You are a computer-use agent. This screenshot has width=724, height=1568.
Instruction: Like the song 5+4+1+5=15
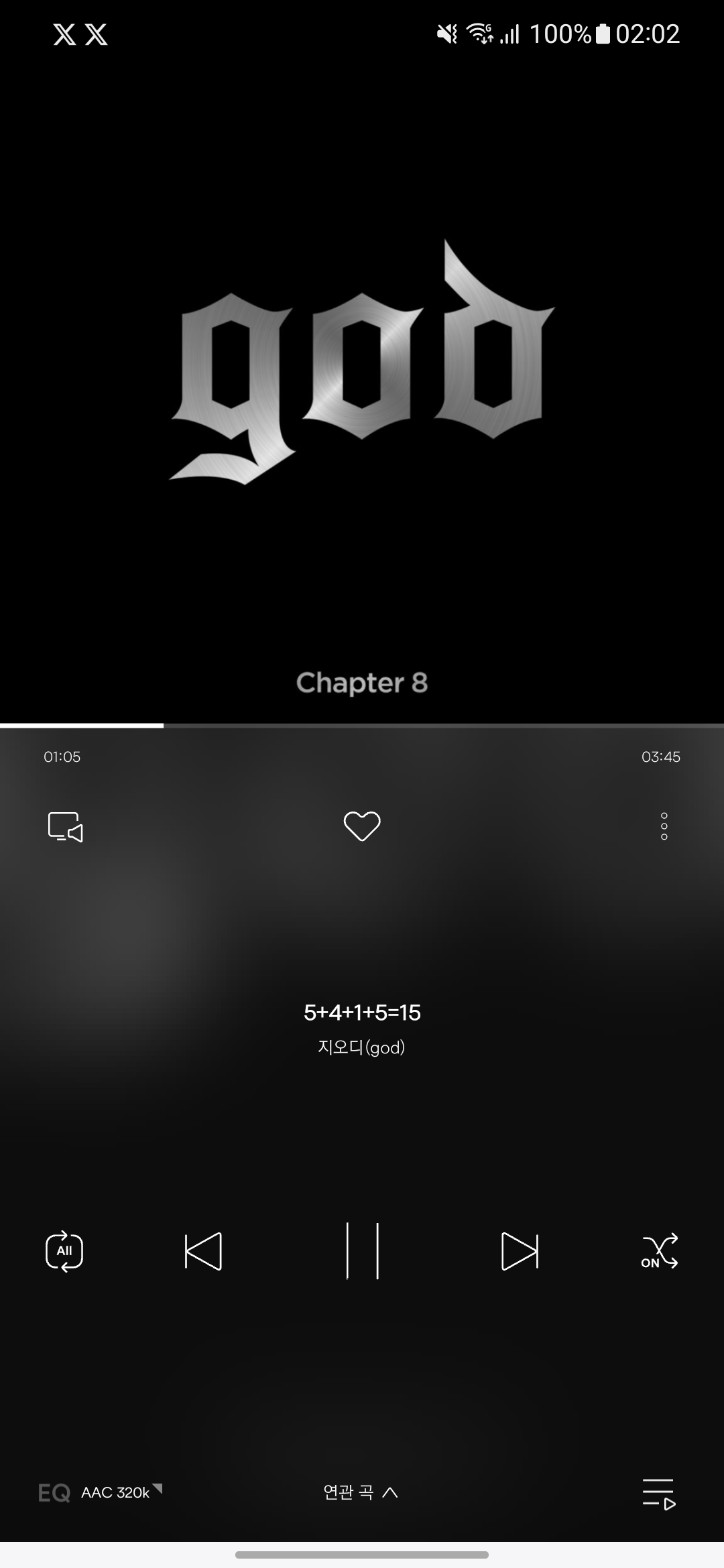(362, 826)
